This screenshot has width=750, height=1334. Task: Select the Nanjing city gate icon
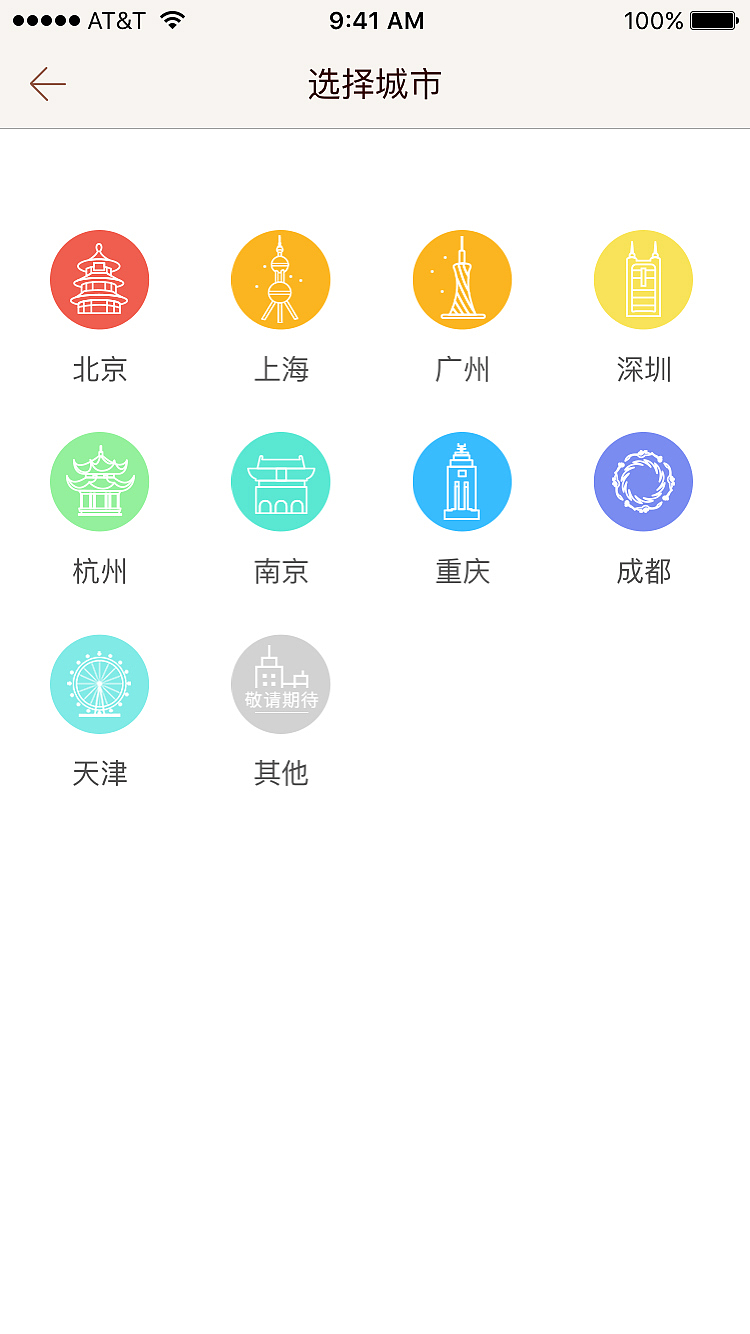coord(281,481)
